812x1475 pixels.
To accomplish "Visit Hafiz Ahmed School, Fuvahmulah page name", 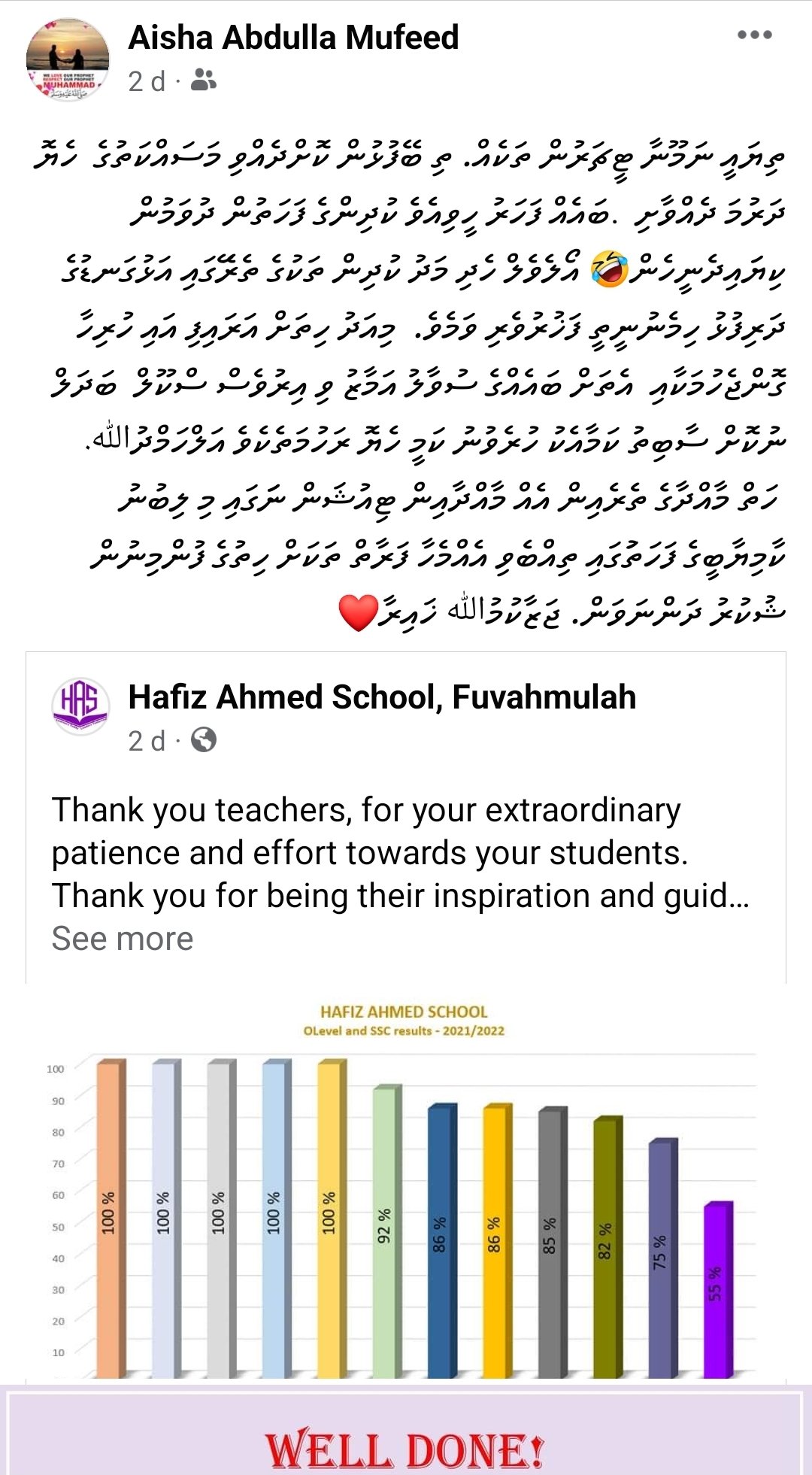I will (x=382, y=697).
